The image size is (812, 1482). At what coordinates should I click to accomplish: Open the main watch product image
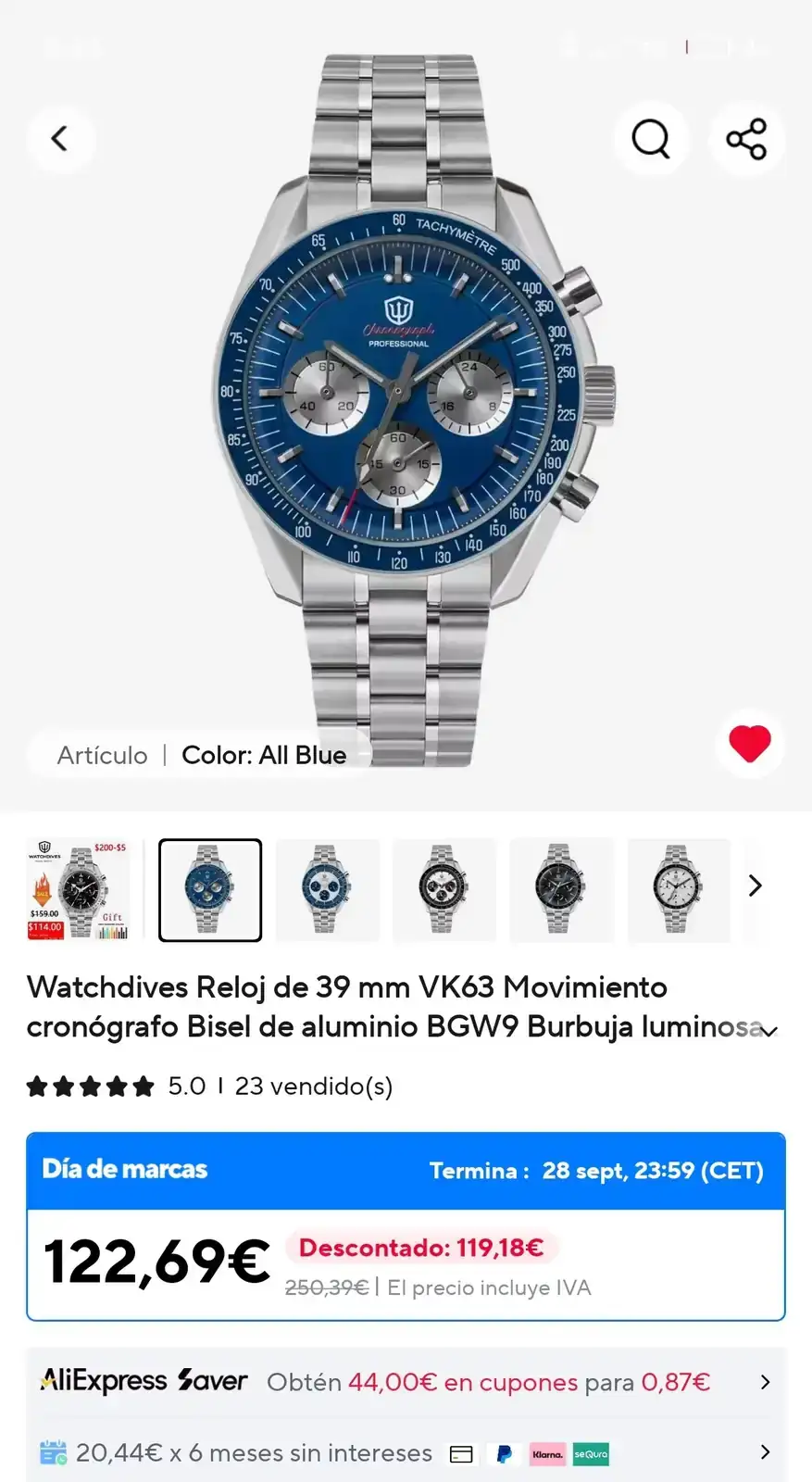406,408
